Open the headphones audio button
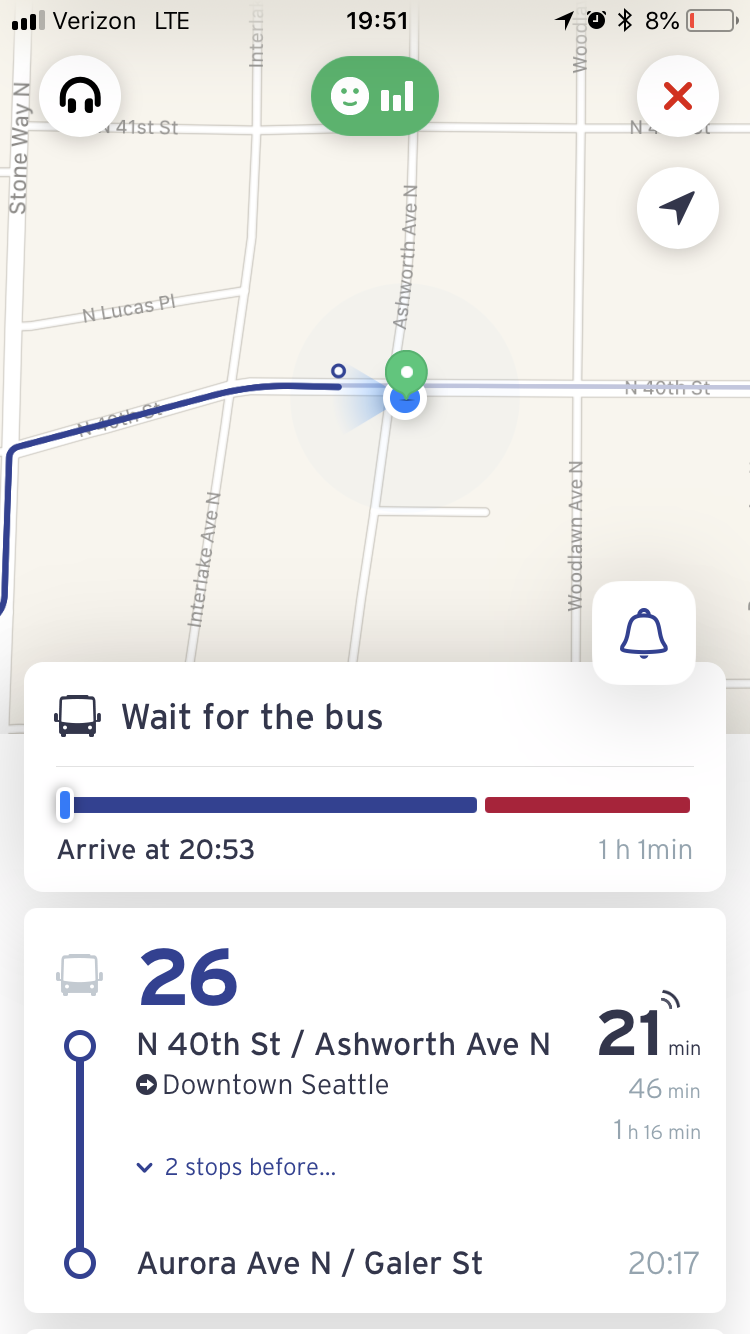 pyautogui.click(x=80, y=97)
